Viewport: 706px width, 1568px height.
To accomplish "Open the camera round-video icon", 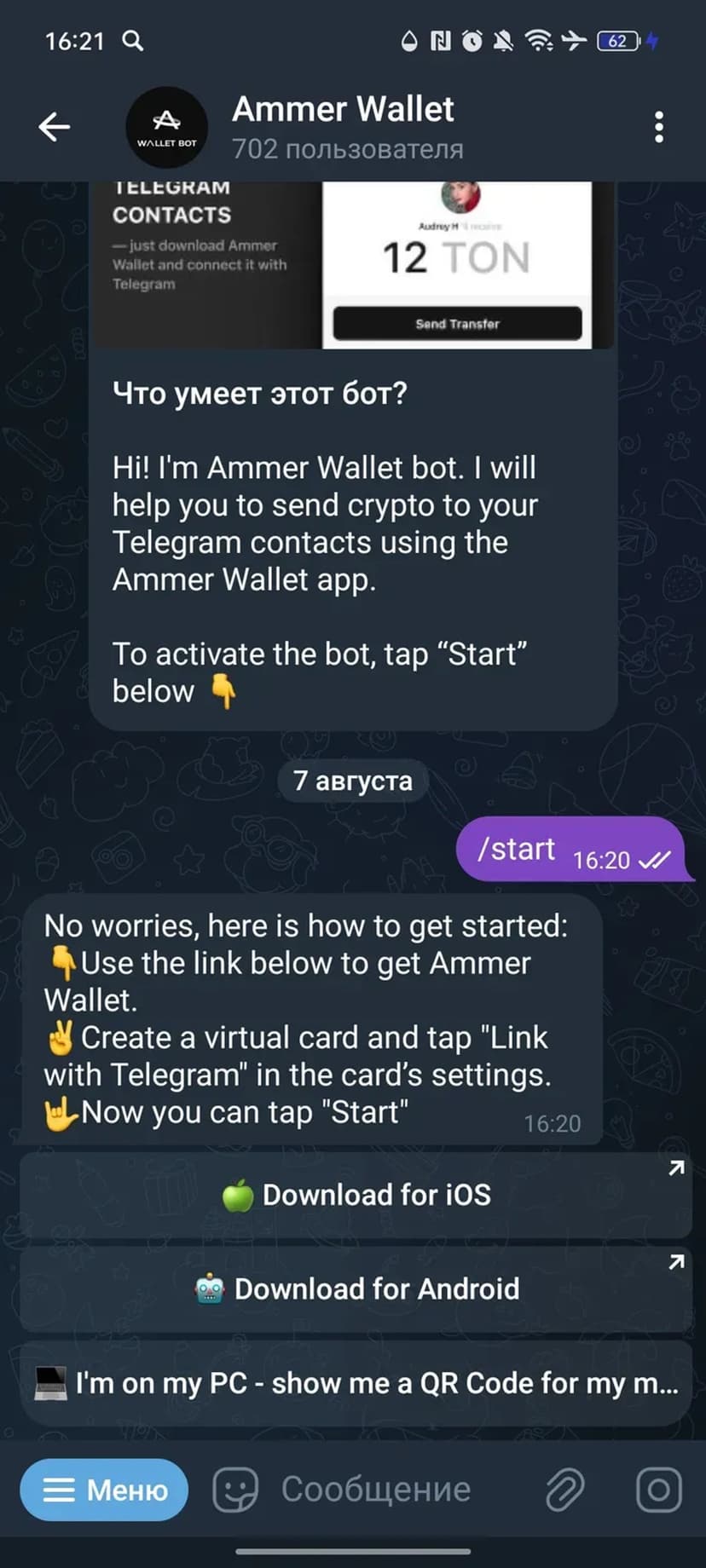I will [658, 1490].
